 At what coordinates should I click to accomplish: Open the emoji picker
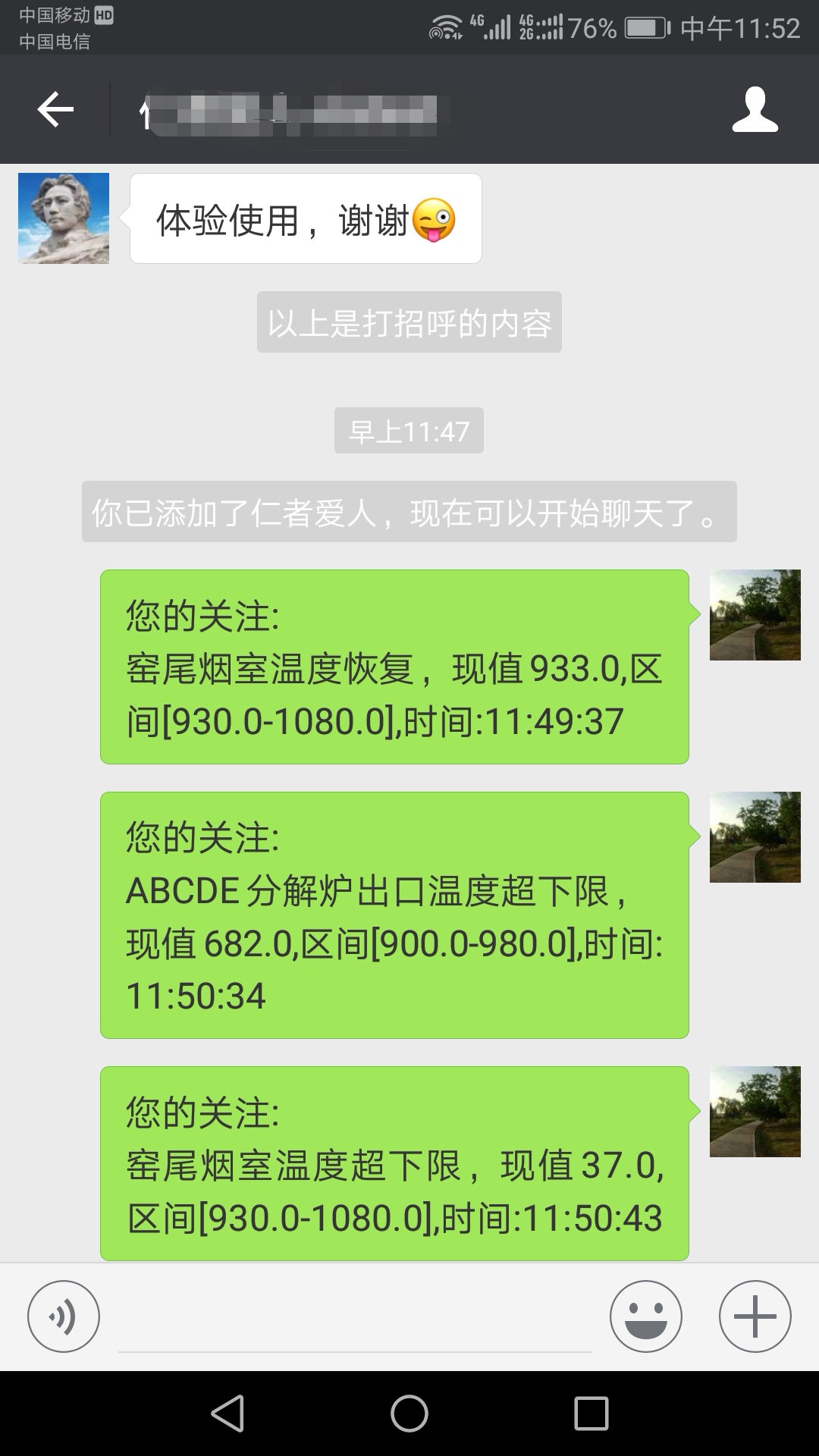645,1316
